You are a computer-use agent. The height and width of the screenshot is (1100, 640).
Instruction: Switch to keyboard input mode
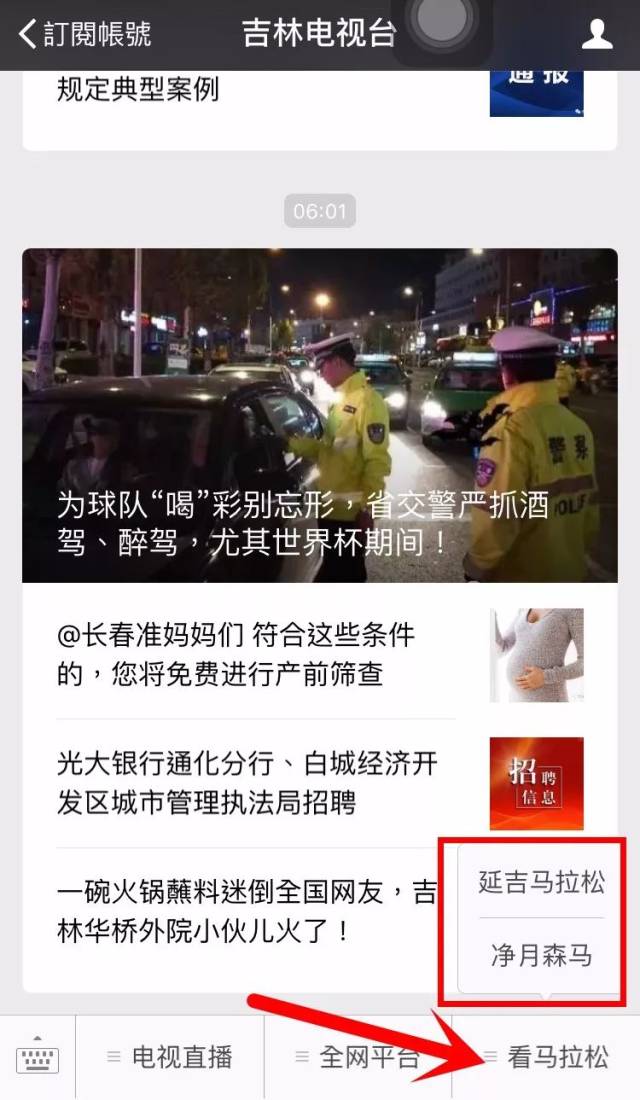[37, 1057]
